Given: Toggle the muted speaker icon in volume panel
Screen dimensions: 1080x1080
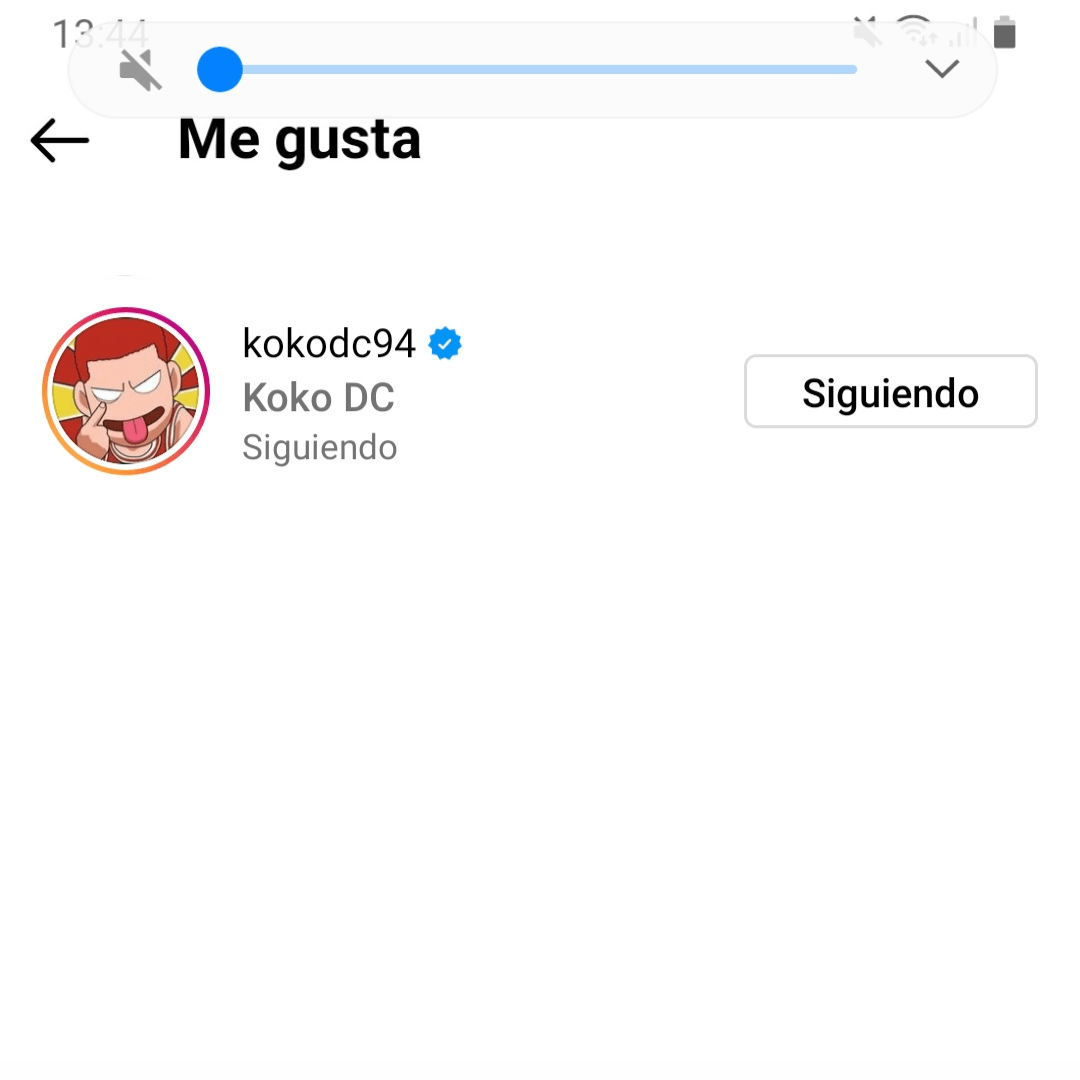Looking at the screenshot, I should (141, 71).
